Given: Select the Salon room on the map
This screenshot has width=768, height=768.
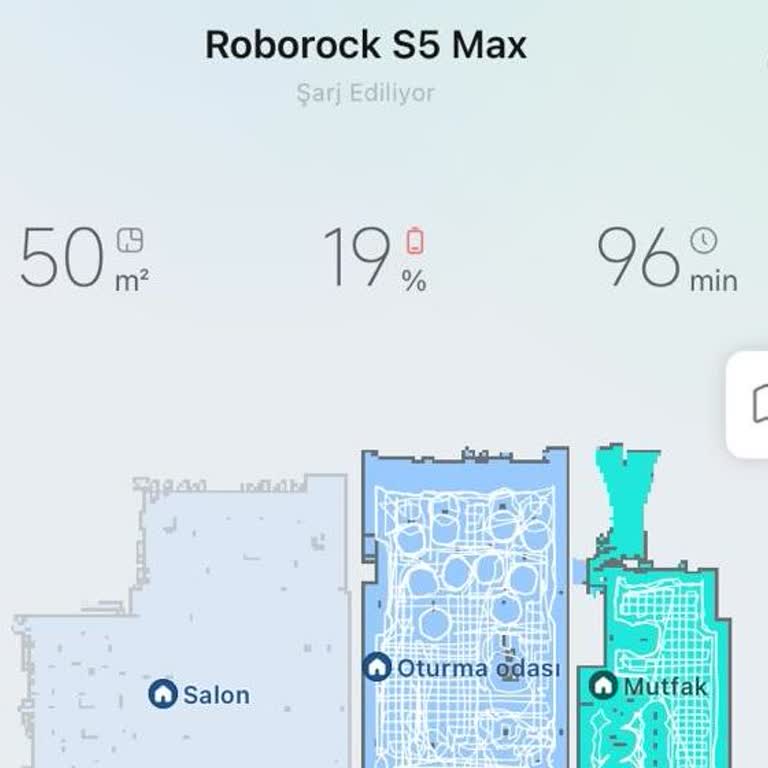Looking at the screenshot, I should [199, 694].
